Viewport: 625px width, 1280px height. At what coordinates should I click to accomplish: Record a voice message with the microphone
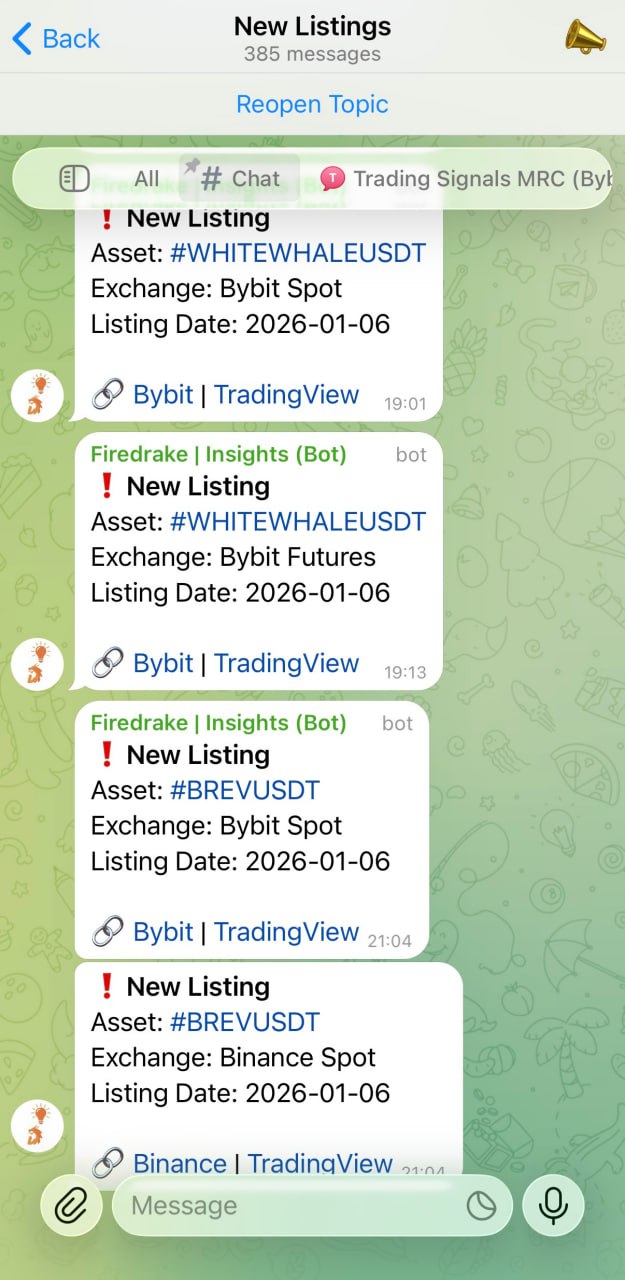point(553,1206)
